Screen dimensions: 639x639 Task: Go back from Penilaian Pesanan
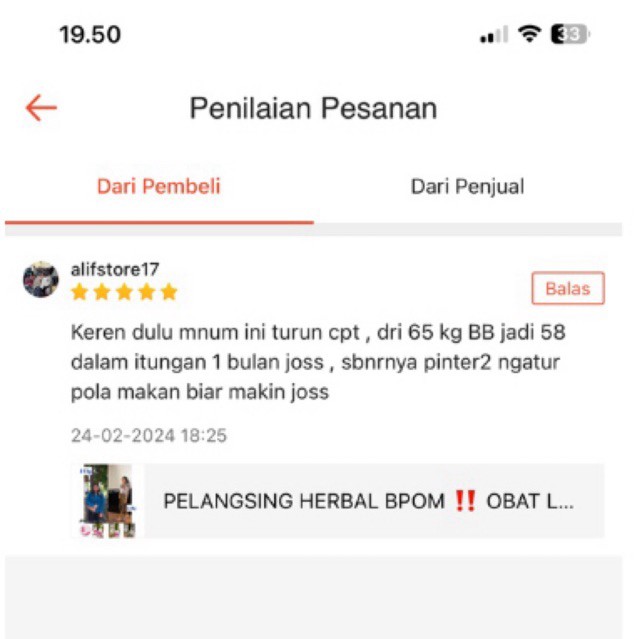point(41,108)
